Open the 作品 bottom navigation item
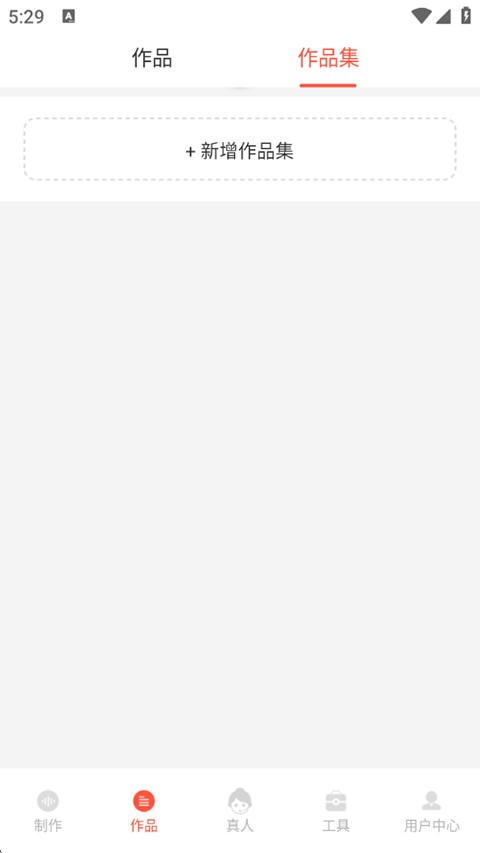This screenshot has width=480, height=853. click(x=144, y=811)
